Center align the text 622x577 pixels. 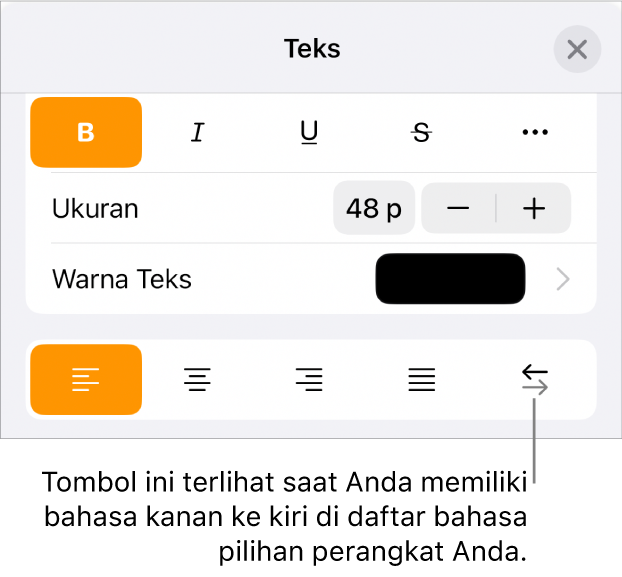point(198,379)
